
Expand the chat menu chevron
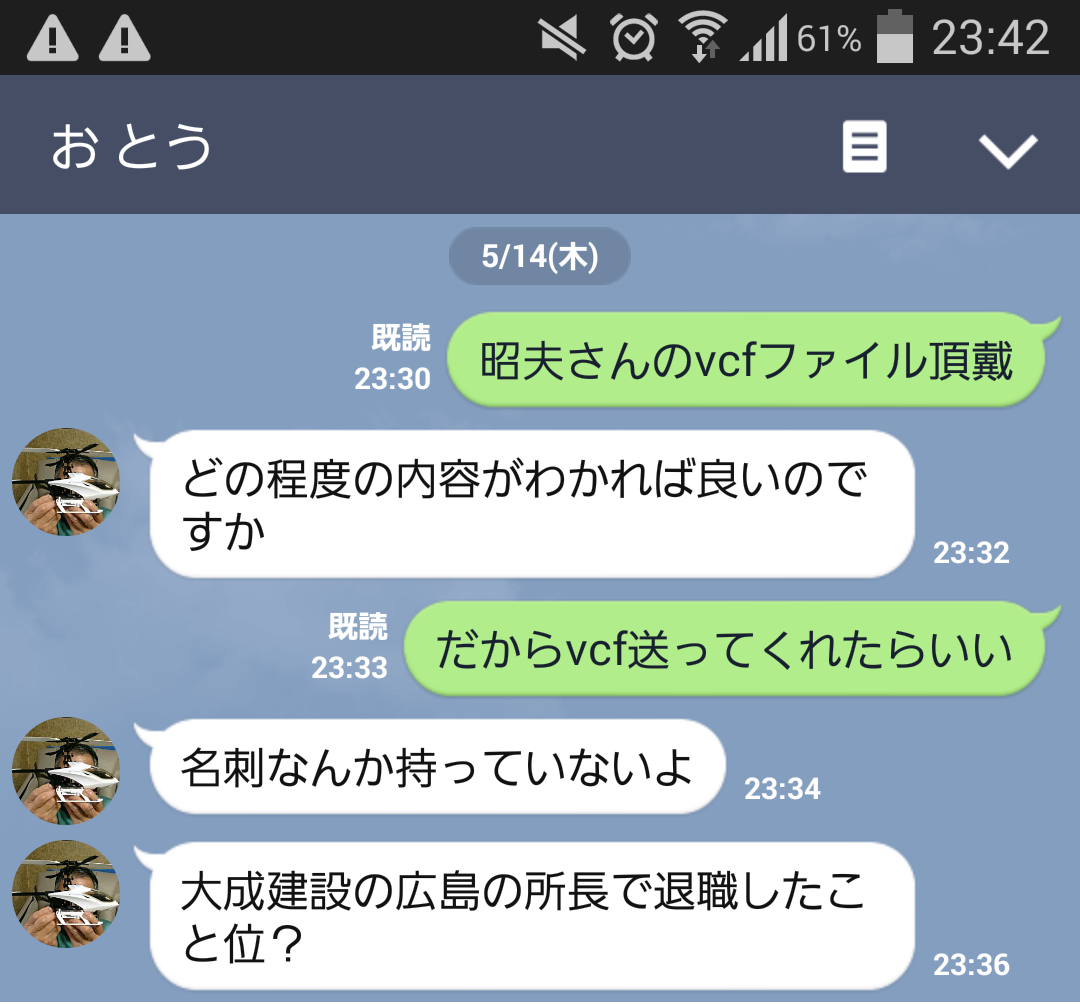point(1007,150)
